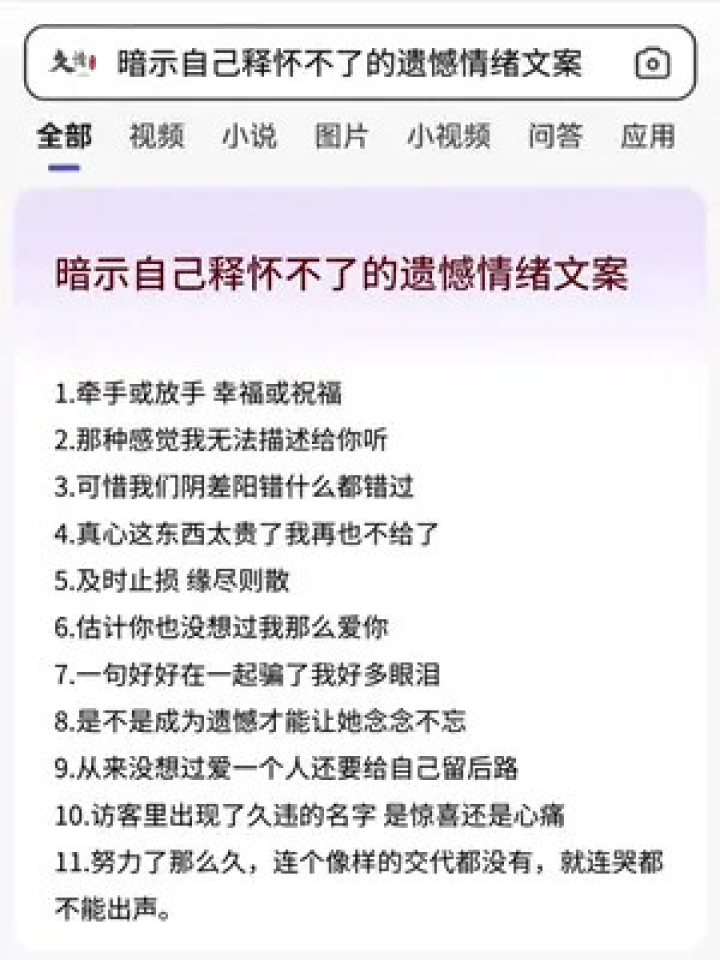Select the 全部 tab
The width and height of the screenshot is (720, 960).
pos(64,136)
